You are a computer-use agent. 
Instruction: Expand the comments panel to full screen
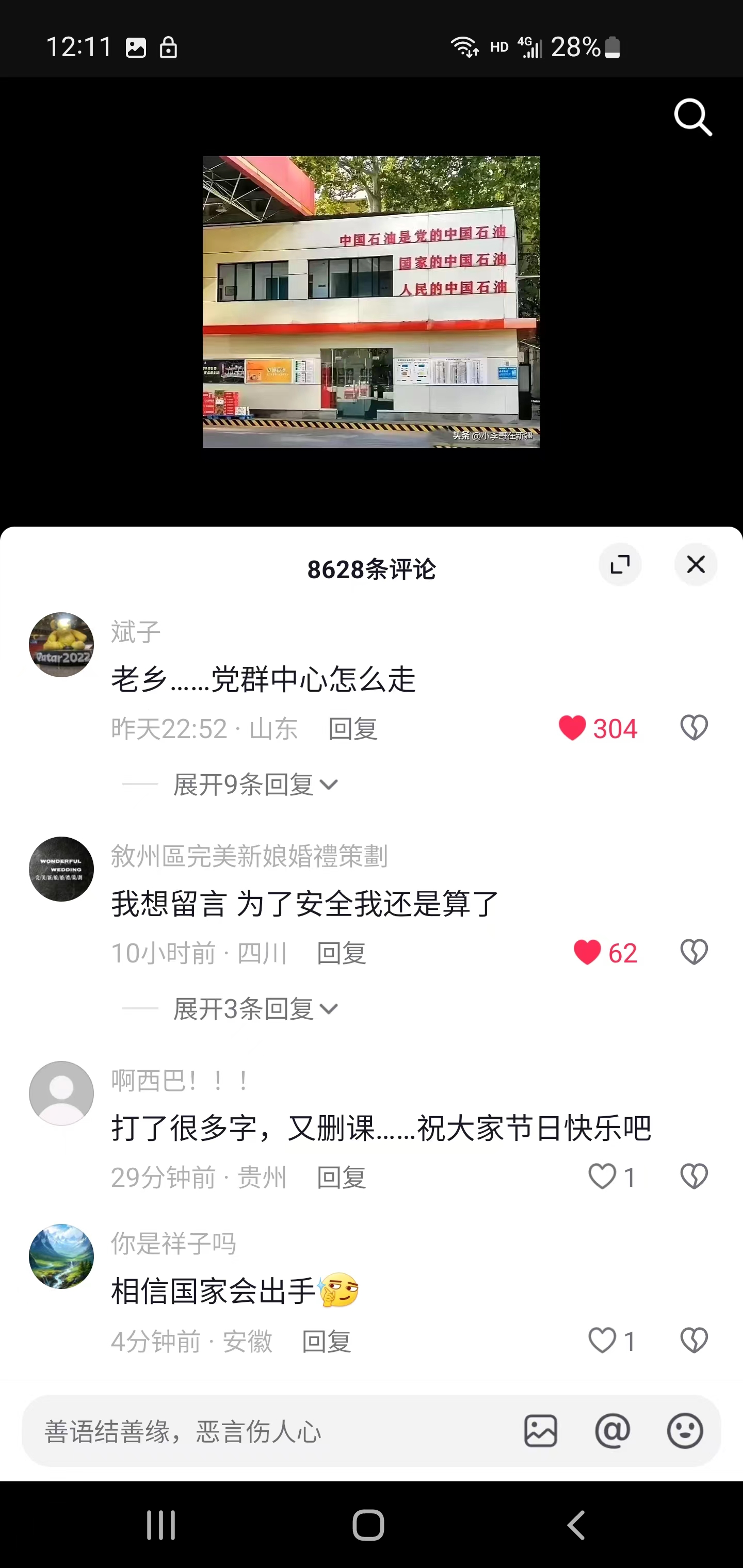click(x=620, y=564)
